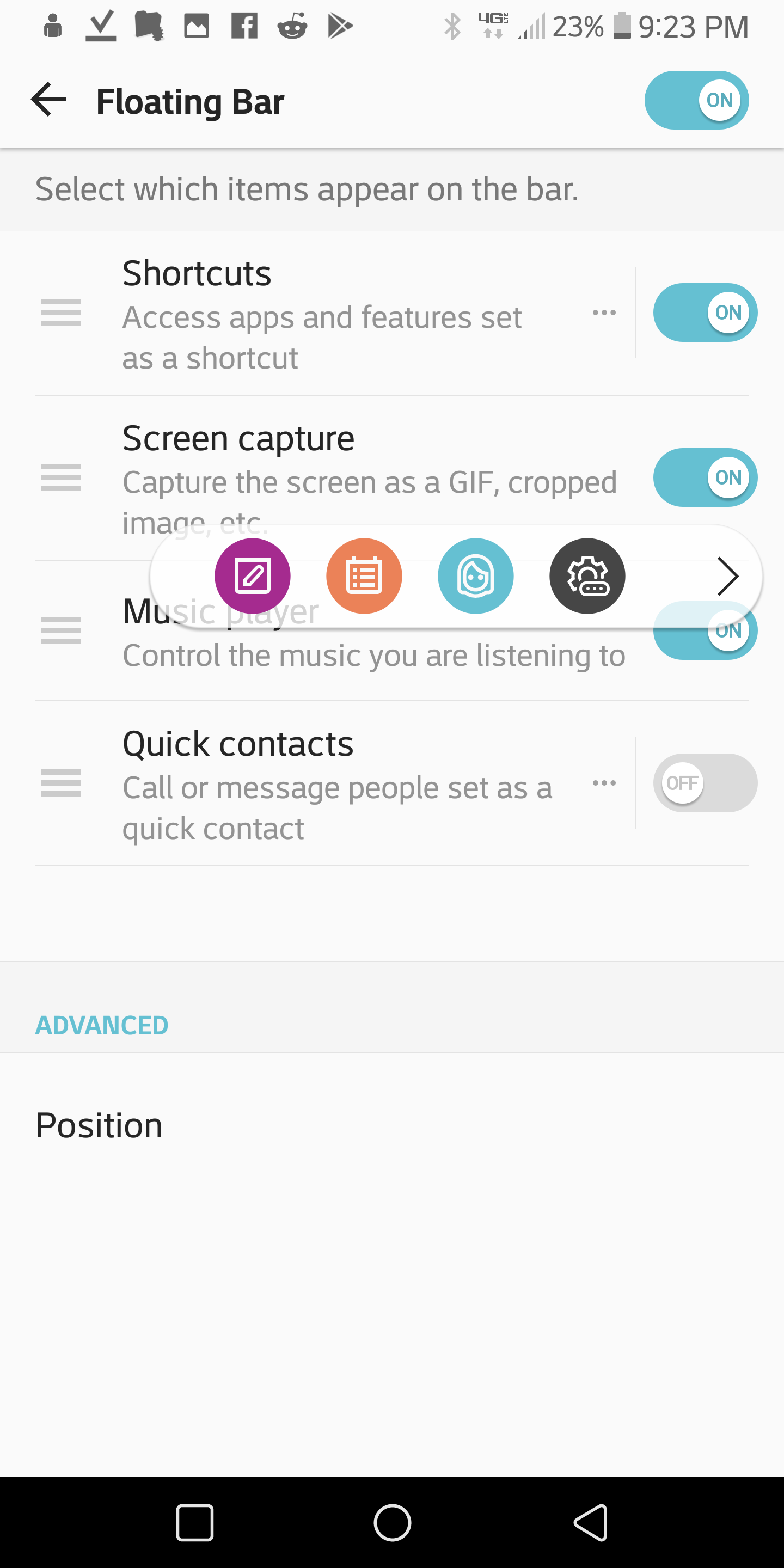Open the Position setting
784x1568 pixels.
click(x=392, y=1125)
